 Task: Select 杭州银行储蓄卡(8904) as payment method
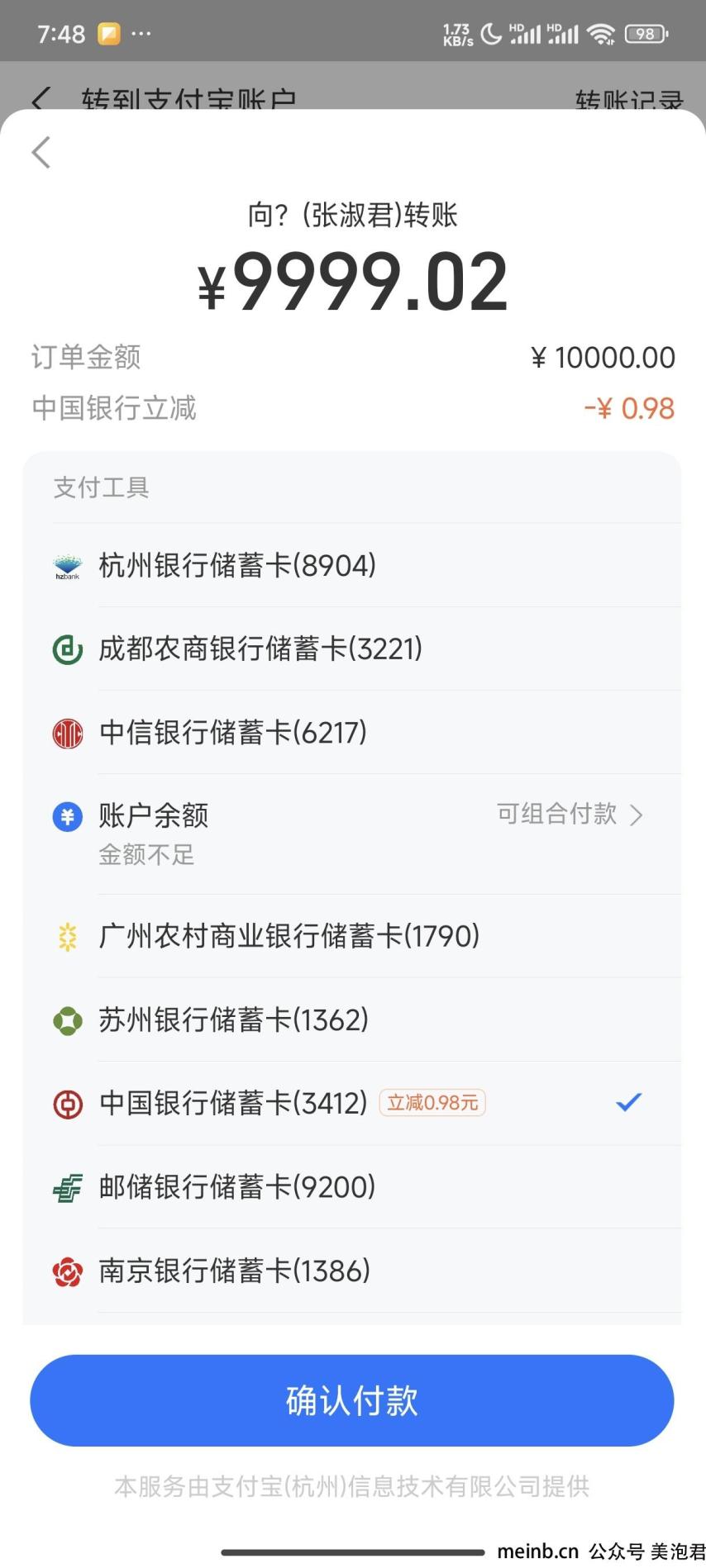click(352, 566)
